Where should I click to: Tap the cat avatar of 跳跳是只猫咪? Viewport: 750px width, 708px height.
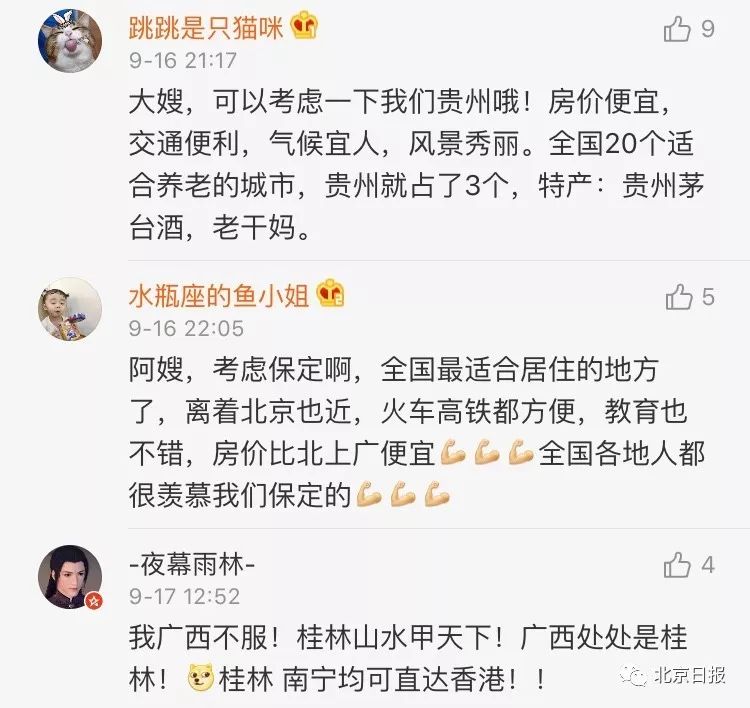70,40
